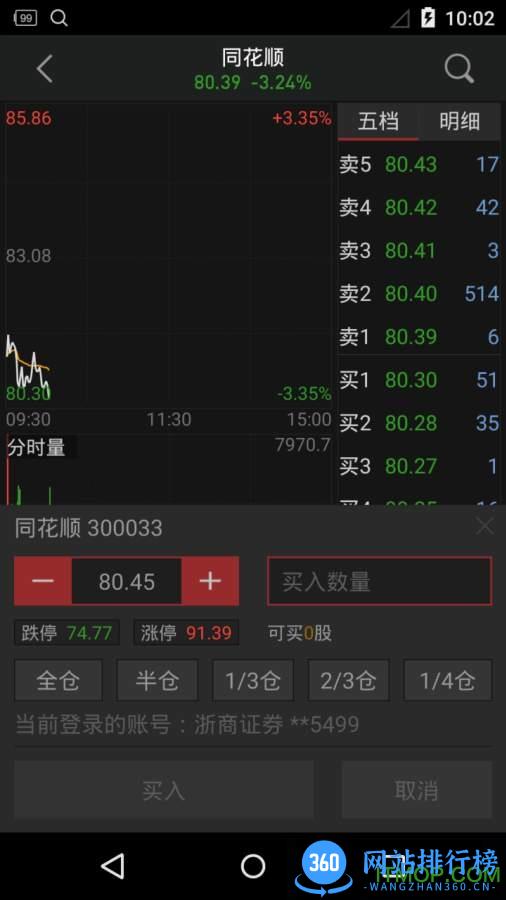Choose the 半仓 position button
Viewport: 506px width, 900px height.
157,681
